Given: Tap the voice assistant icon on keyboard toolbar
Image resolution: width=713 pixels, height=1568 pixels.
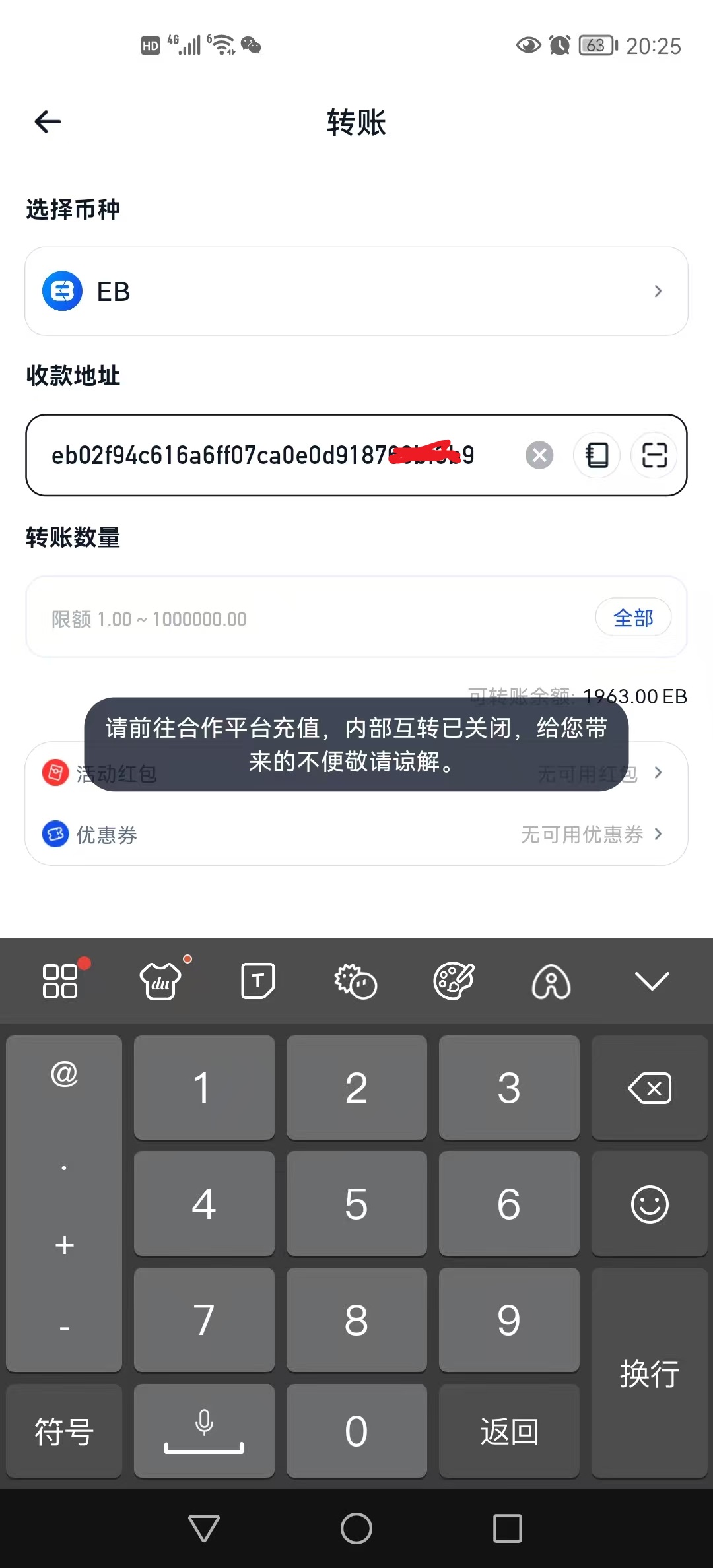Looking at the screenshot, I should (551, 981).
